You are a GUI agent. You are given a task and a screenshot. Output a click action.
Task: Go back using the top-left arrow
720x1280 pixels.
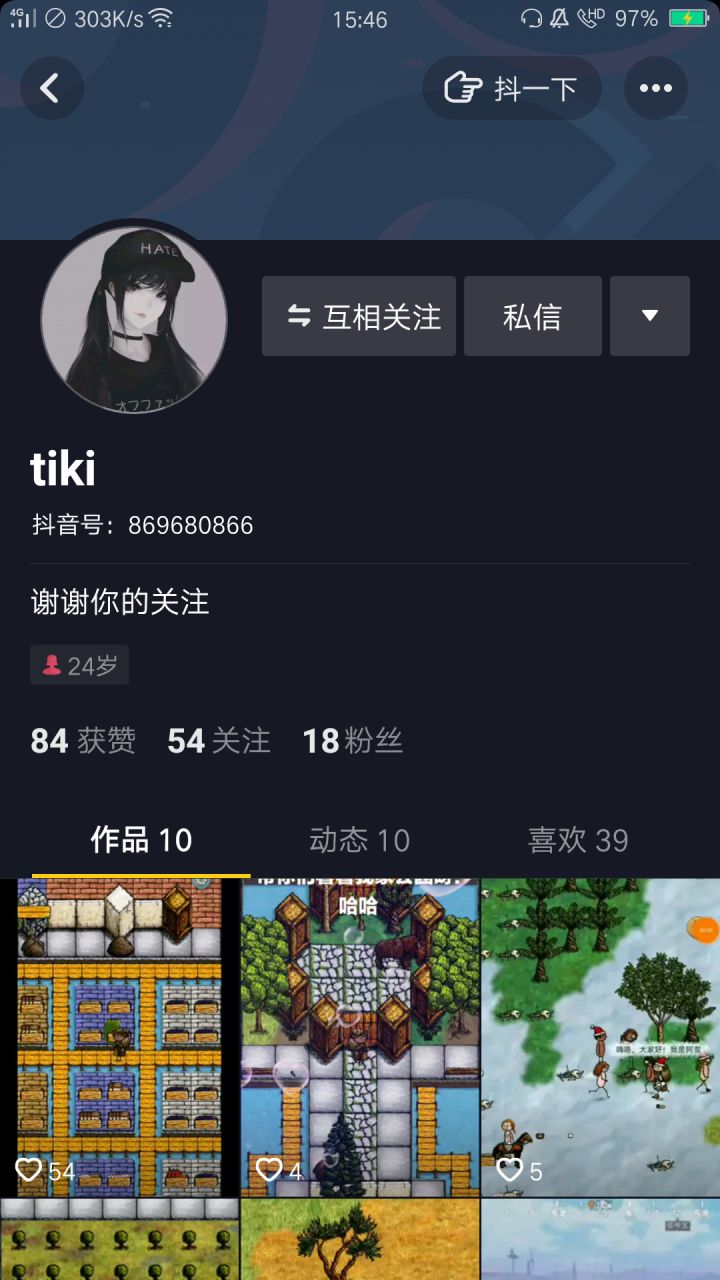pos(51,88)
